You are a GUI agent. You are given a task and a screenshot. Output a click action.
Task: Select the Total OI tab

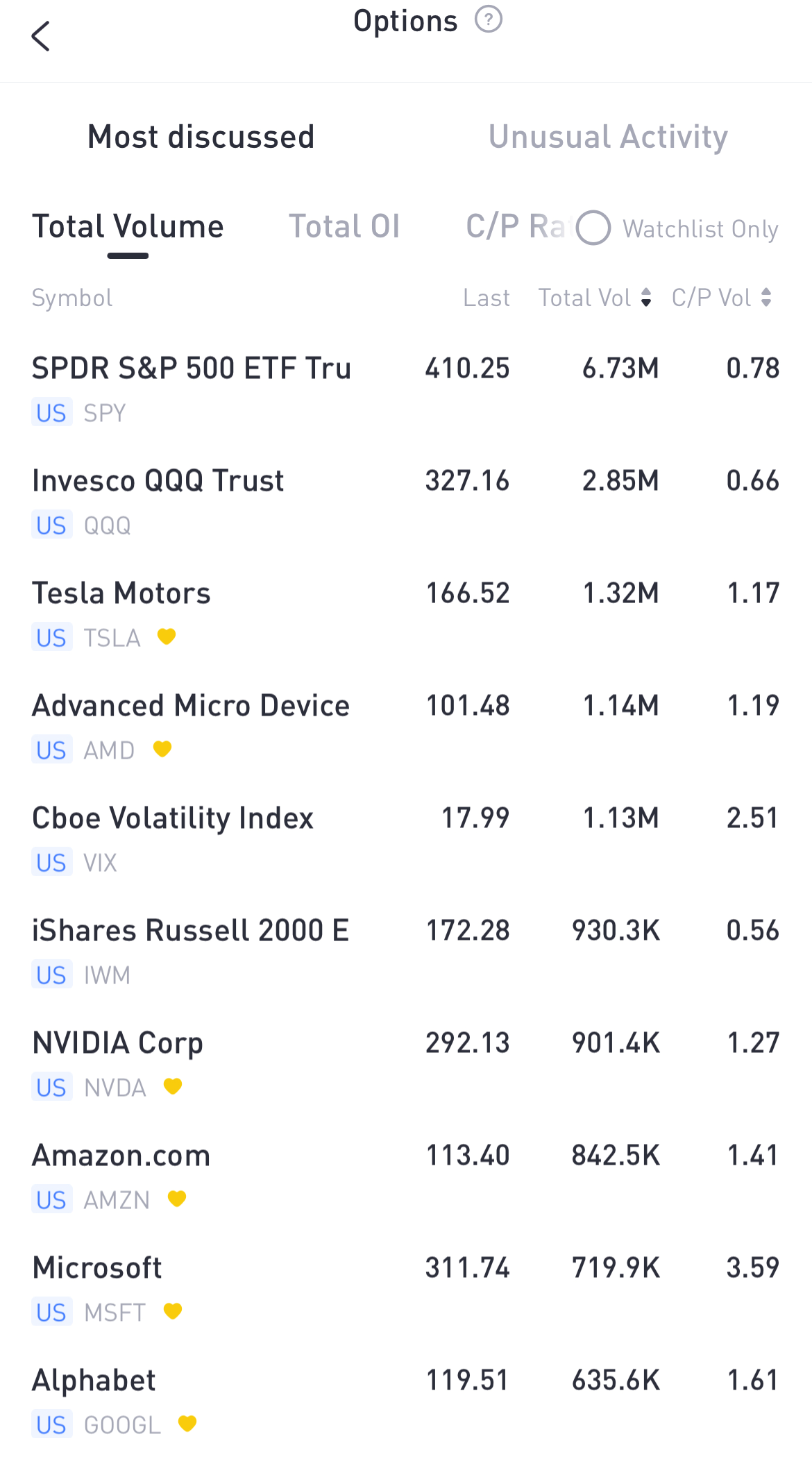tap(345, 226)
